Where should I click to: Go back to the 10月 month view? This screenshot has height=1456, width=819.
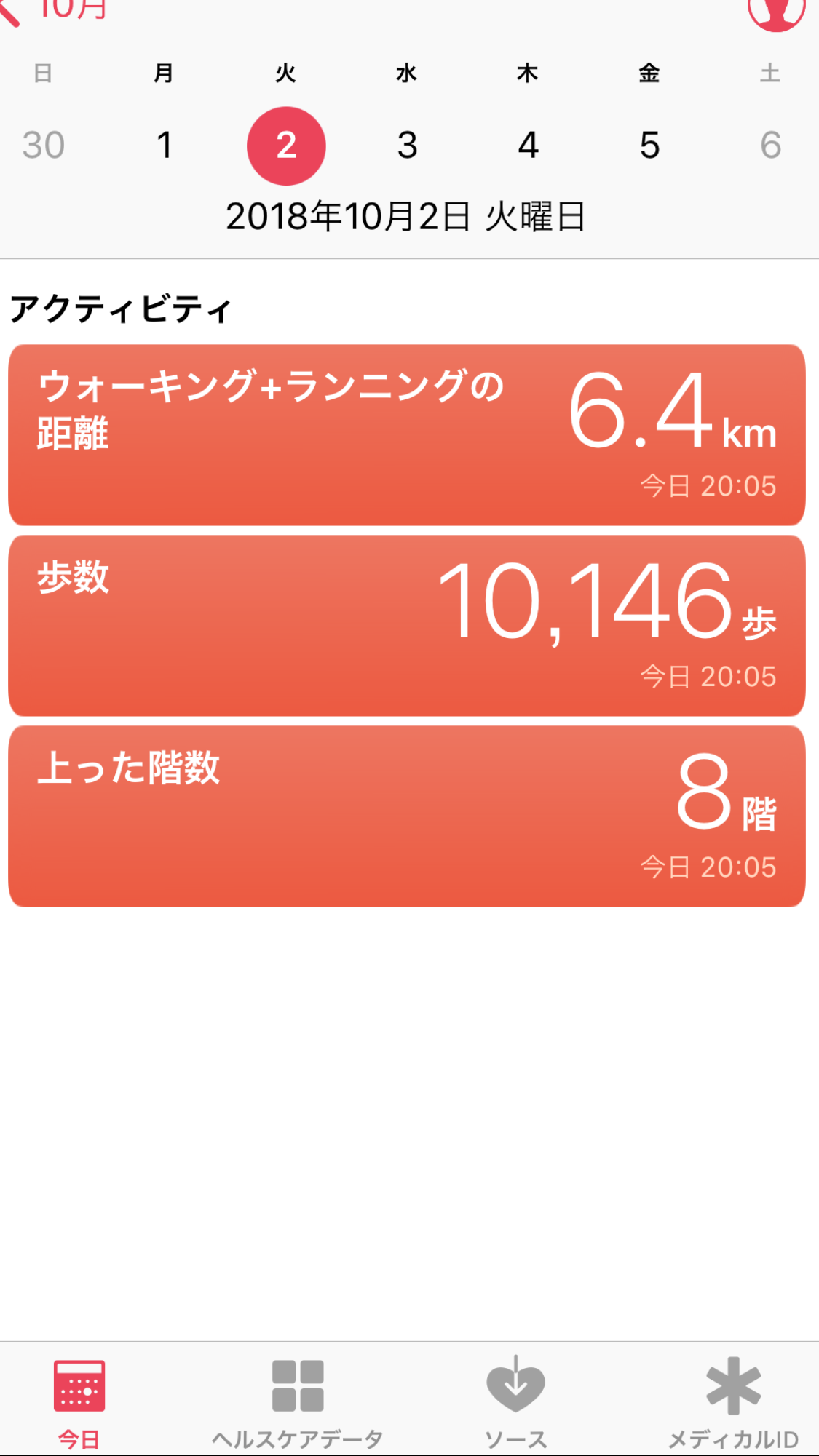[55, 10]
